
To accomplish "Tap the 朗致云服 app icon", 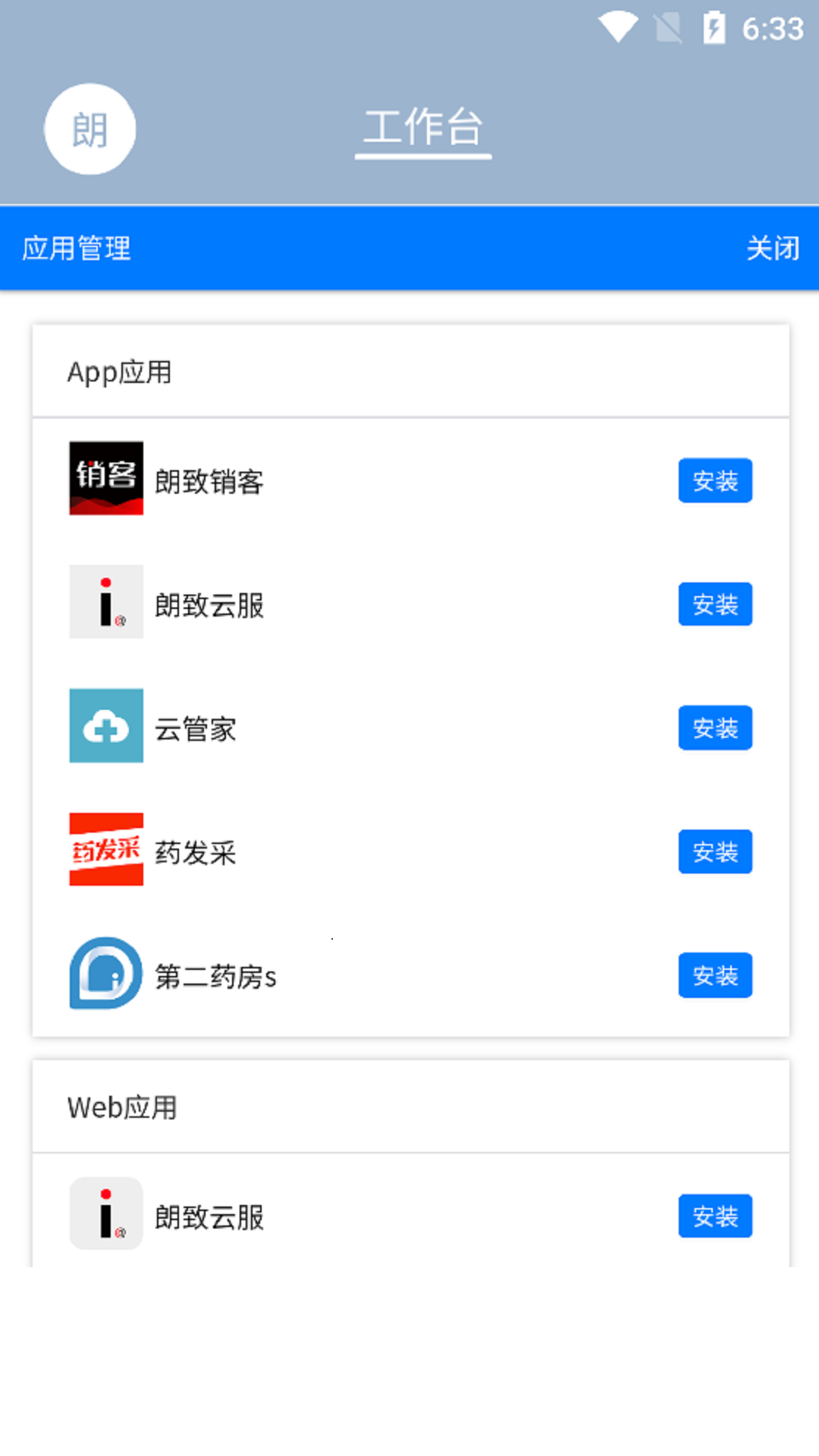I will tap(105, 602).
